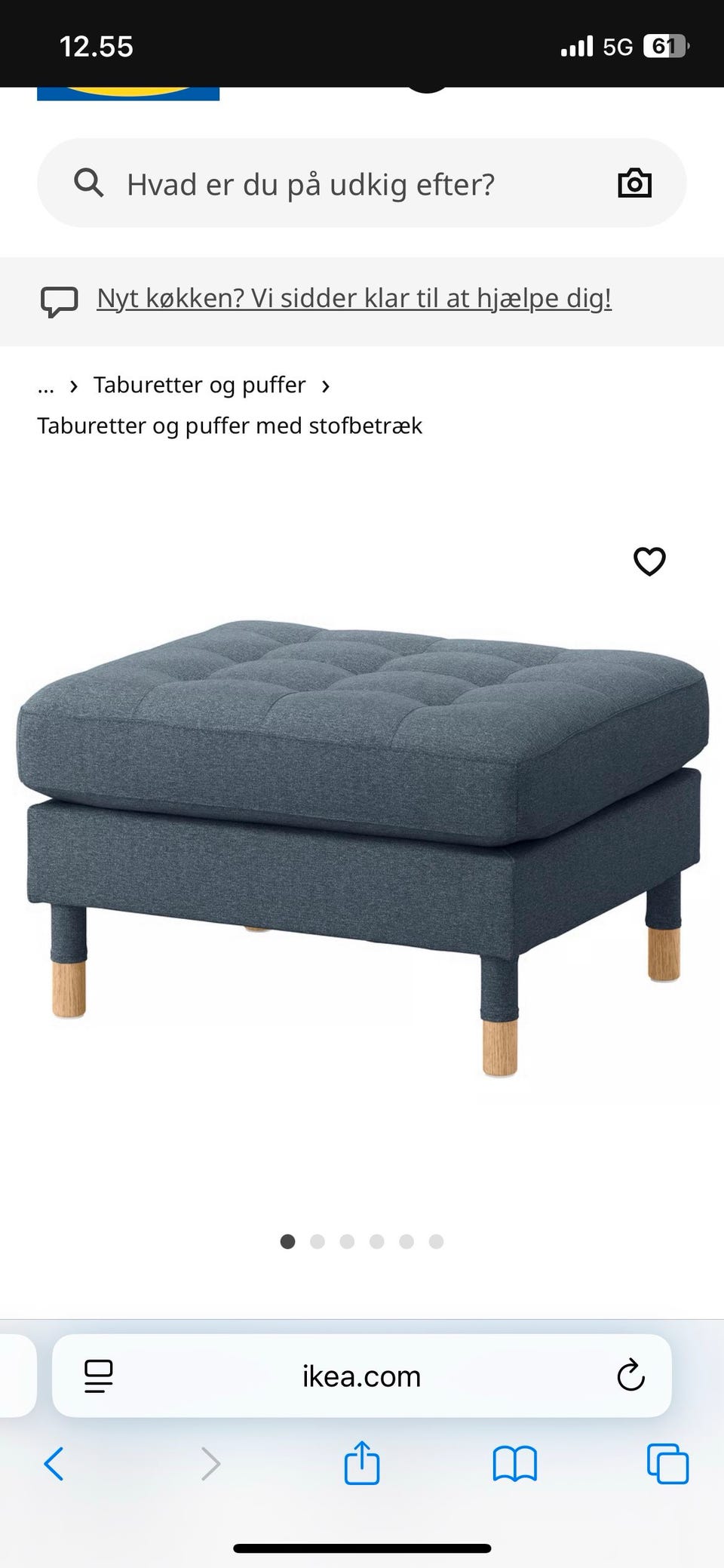The image size is (724, 1568).
Task: Go to Taburetter og puffer med stofbetræk
Action: (x=230, y=426)
